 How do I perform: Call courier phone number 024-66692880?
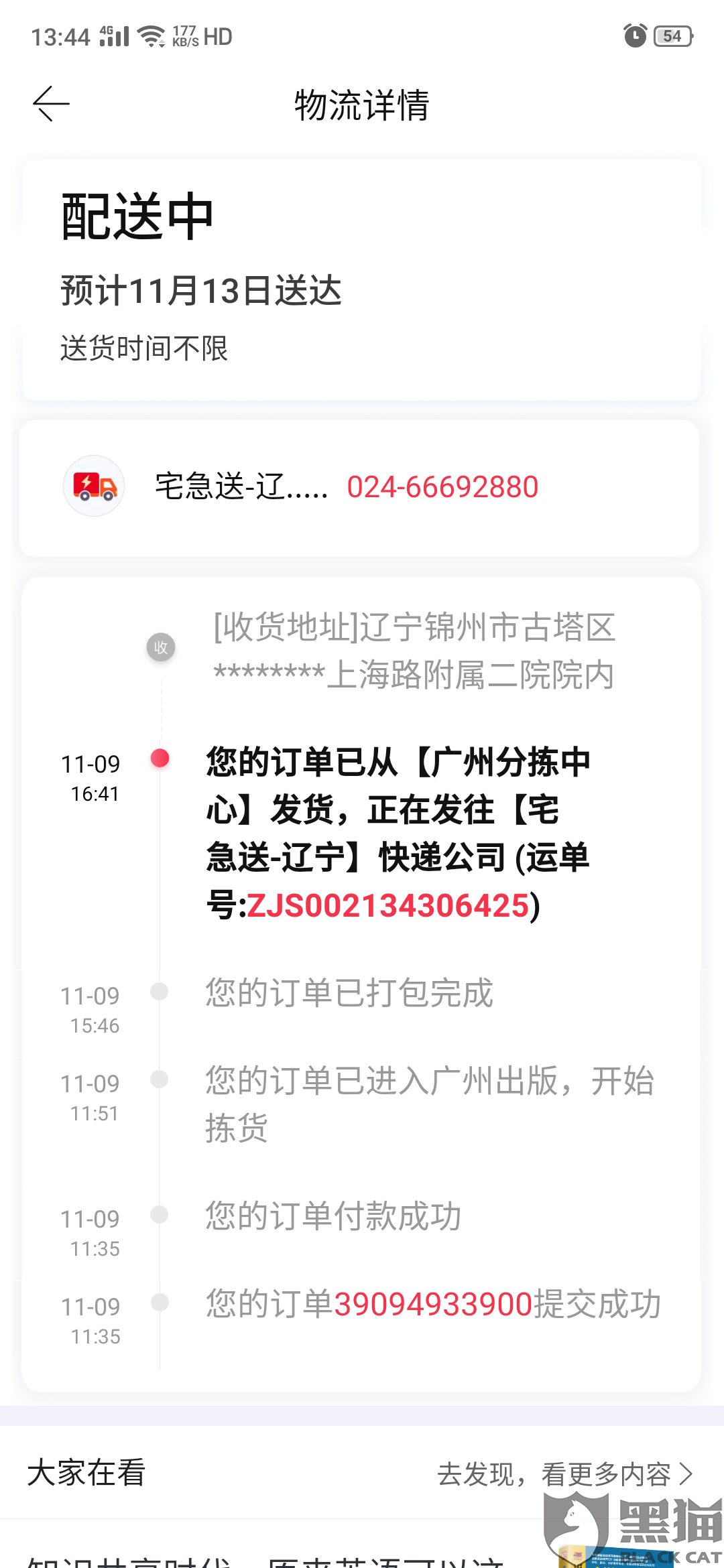(x=442, y=487)
